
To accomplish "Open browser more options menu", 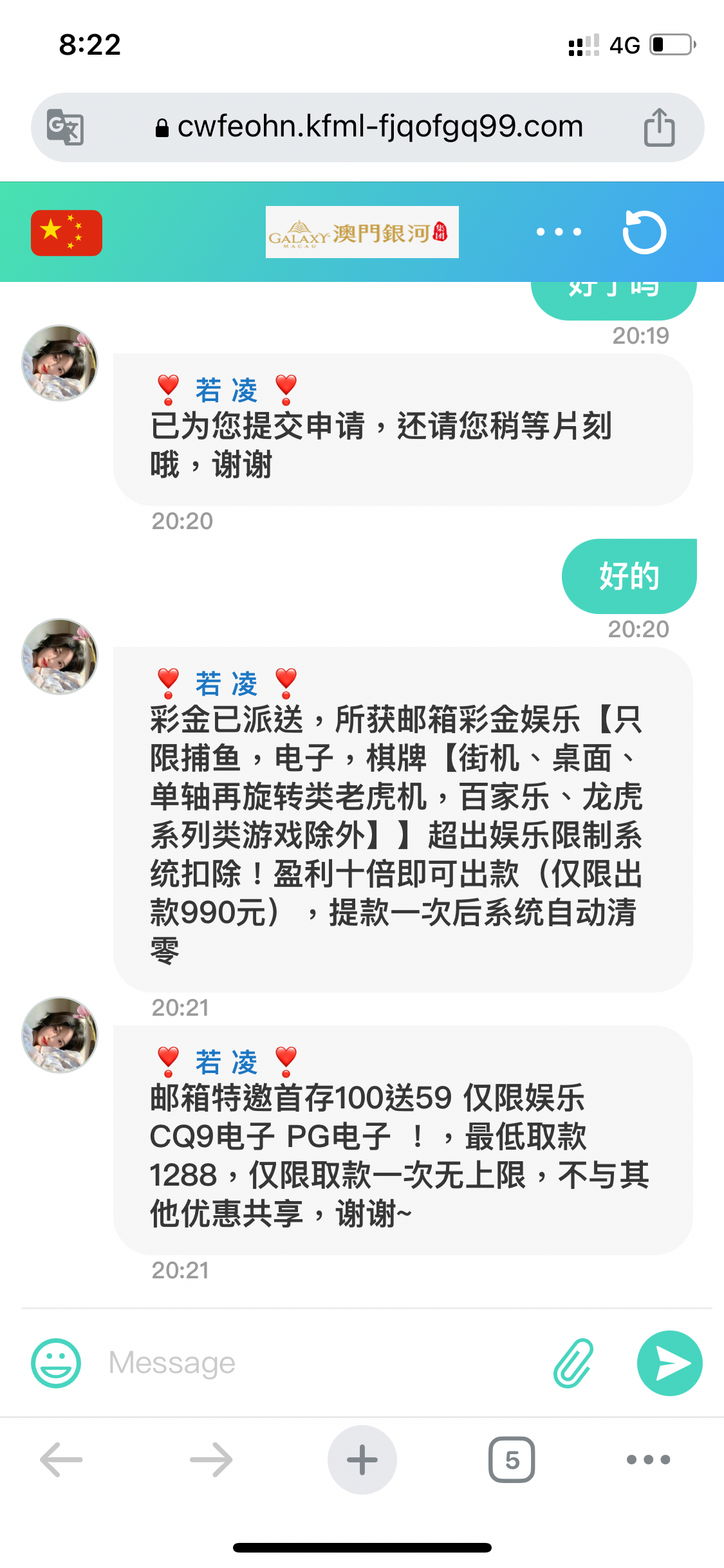I will tap(648, 1459).
